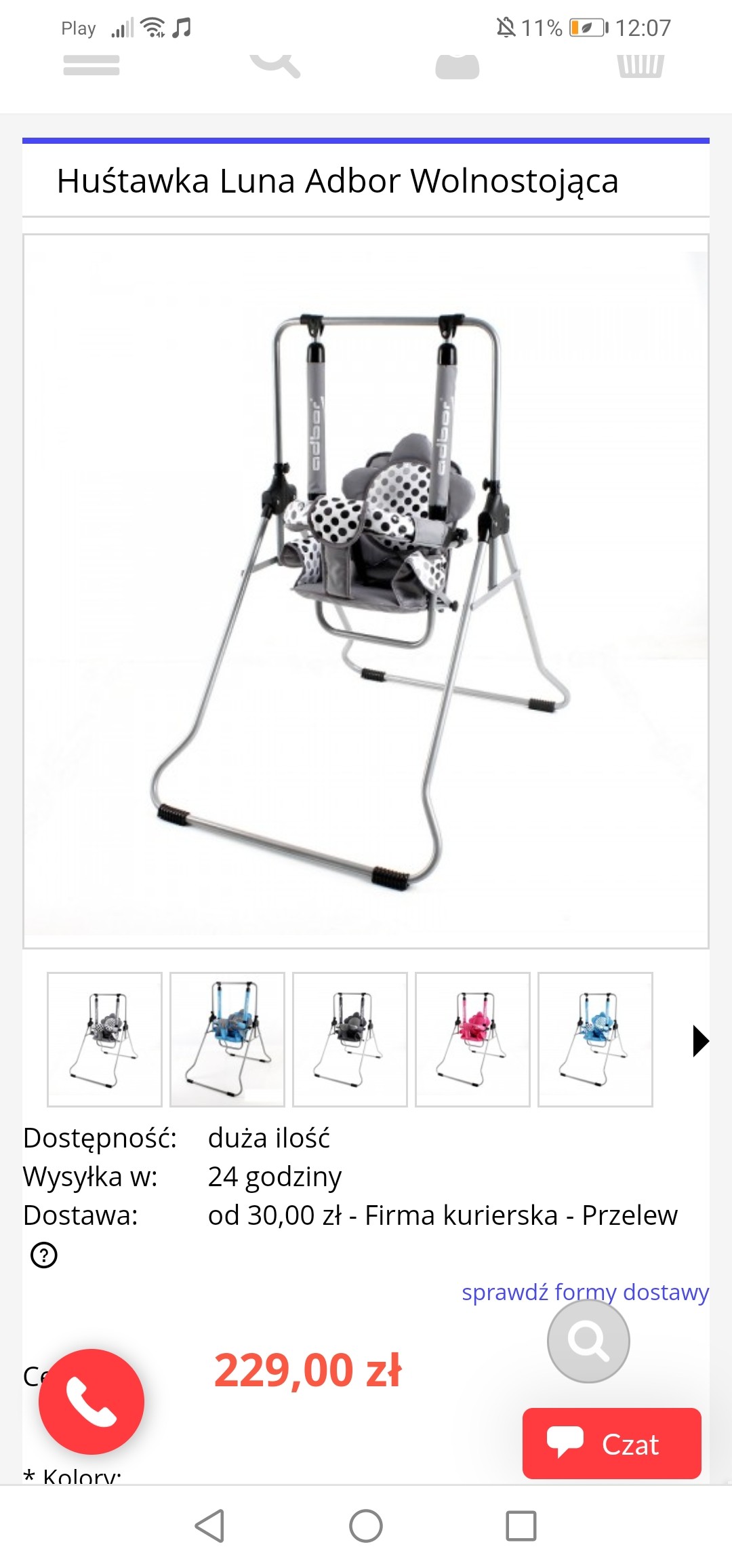The image size is (732, 1568).
Task: Open 'sprawdź formy dostawy' link
Action: point(585,1292)
